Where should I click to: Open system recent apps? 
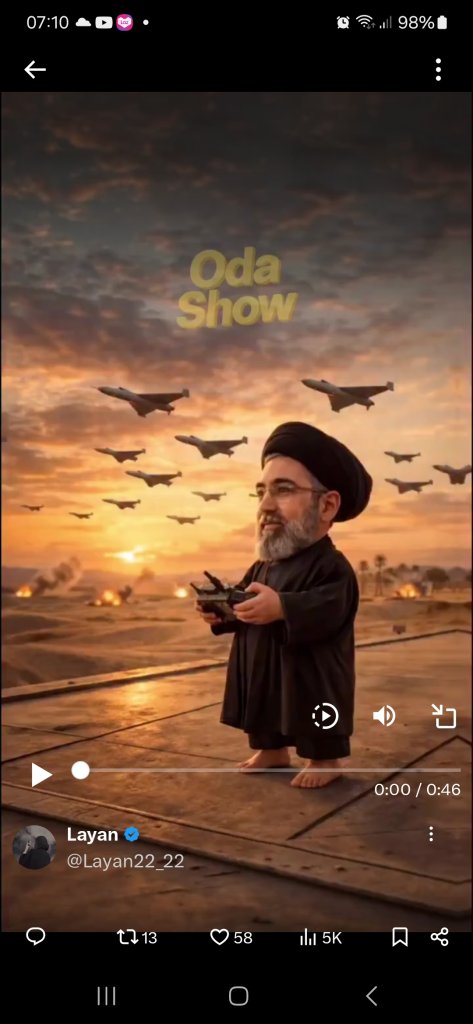tap(106, 996)
